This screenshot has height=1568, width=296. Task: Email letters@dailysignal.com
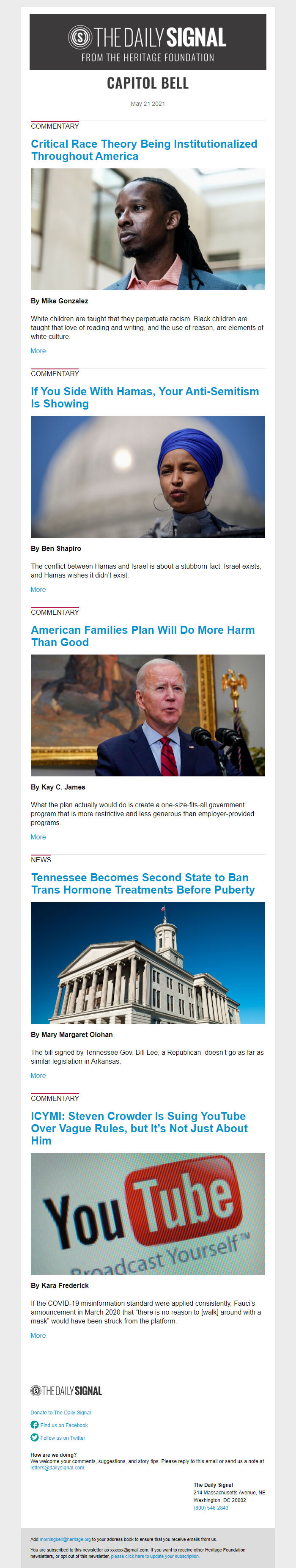click(57, 1468)
